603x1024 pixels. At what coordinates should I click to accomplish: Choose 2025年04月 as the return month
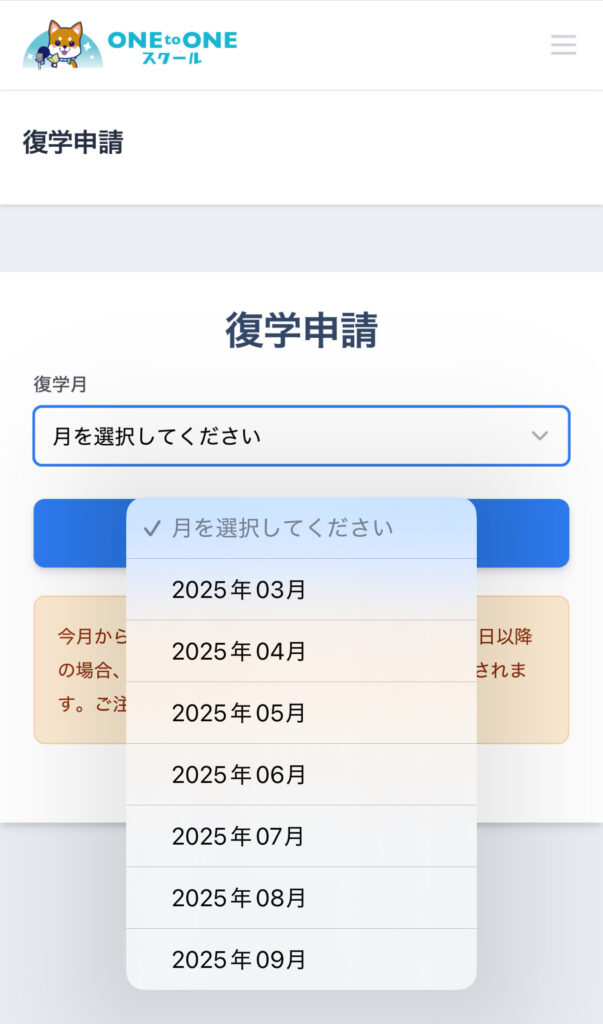coord(301,651)
